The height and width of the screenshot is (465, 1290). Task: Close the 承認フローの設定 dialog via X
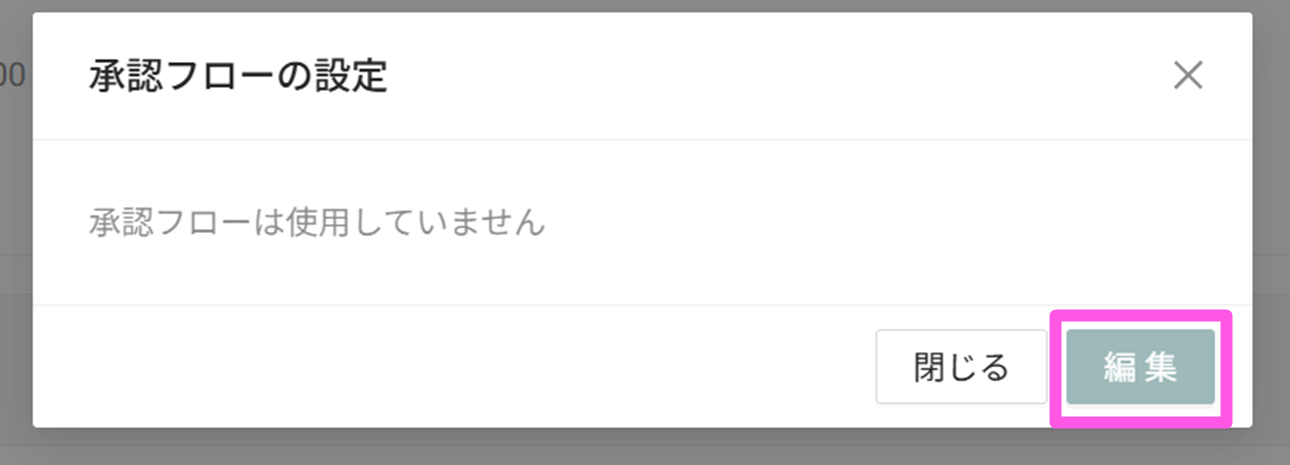(x=1187, y=76)
